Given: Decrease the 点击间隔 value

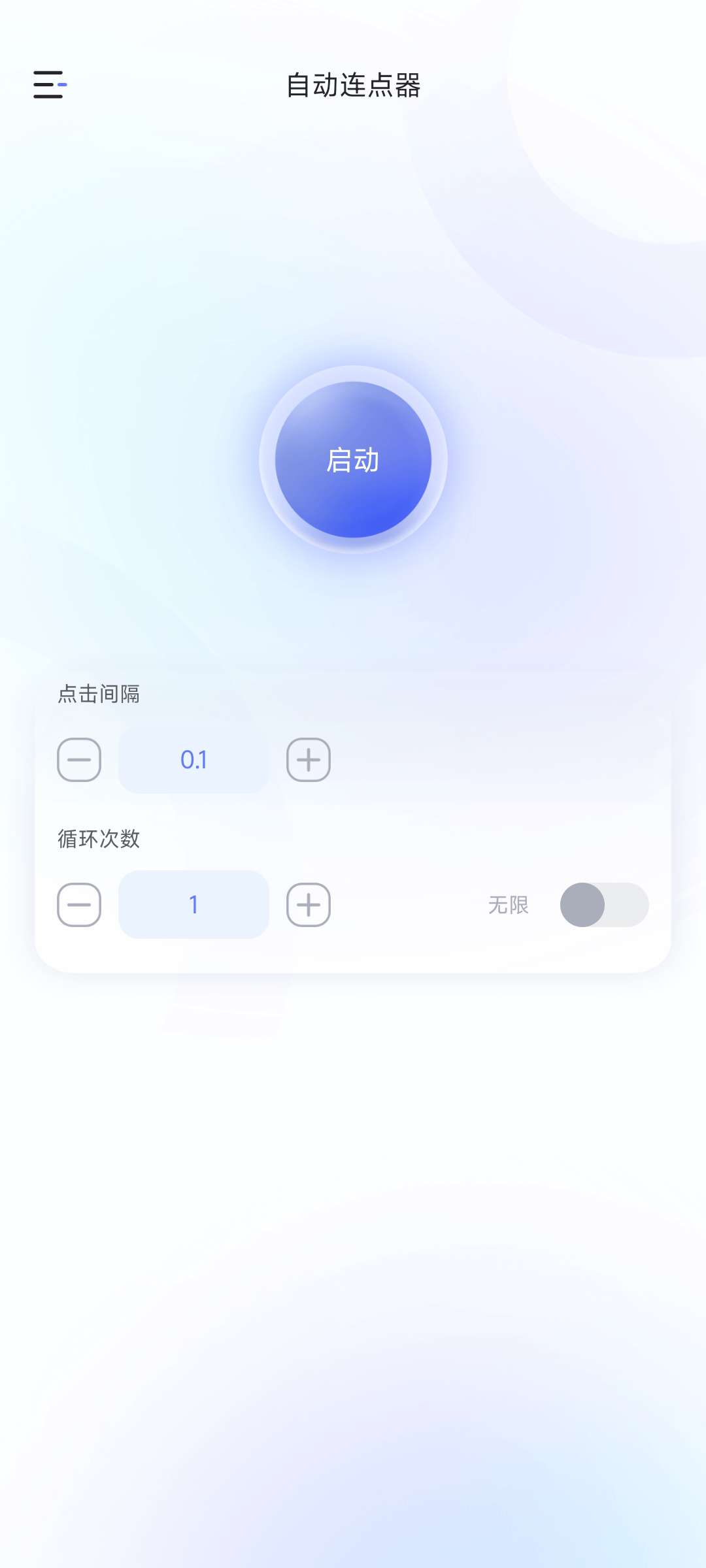Looking at the screenshot, I should coord(79,760).
